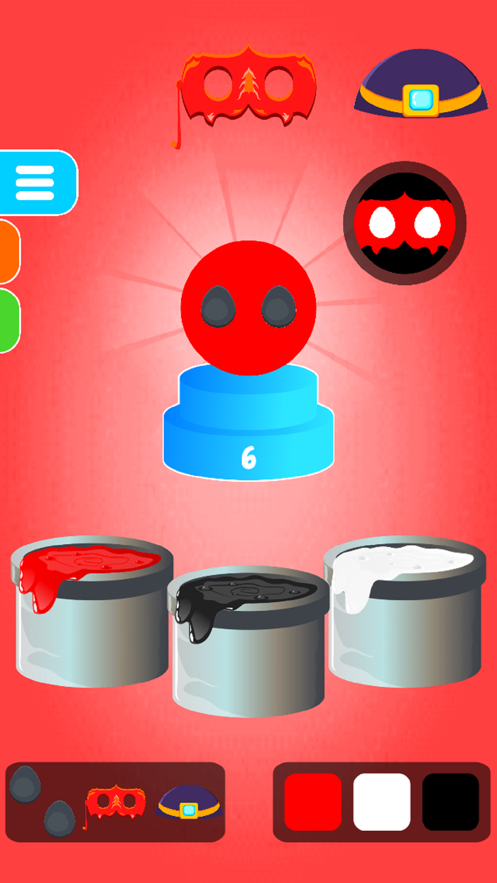Pick the red carnival mask accessory
The height and width of the screenshot is (883, 497).
click(x=244, y=90)
